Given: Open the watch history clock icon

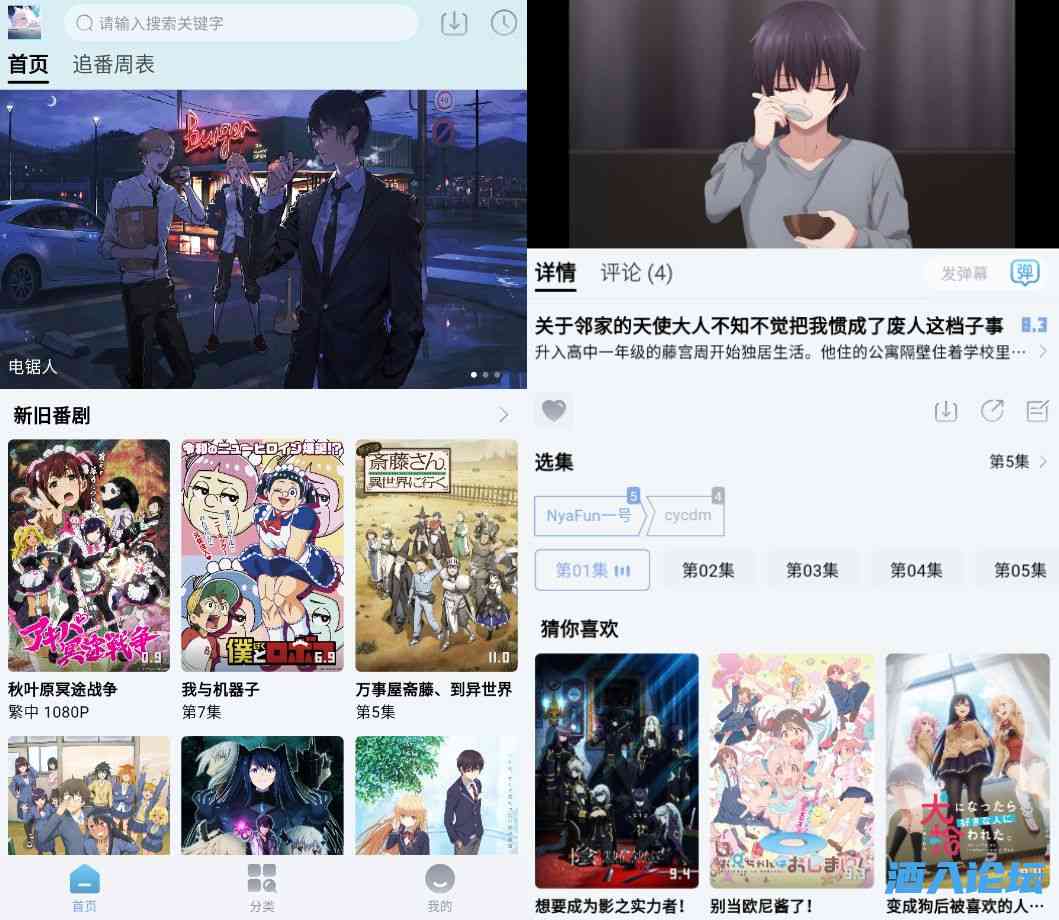Looking at the screenshot, I should 504,23.
